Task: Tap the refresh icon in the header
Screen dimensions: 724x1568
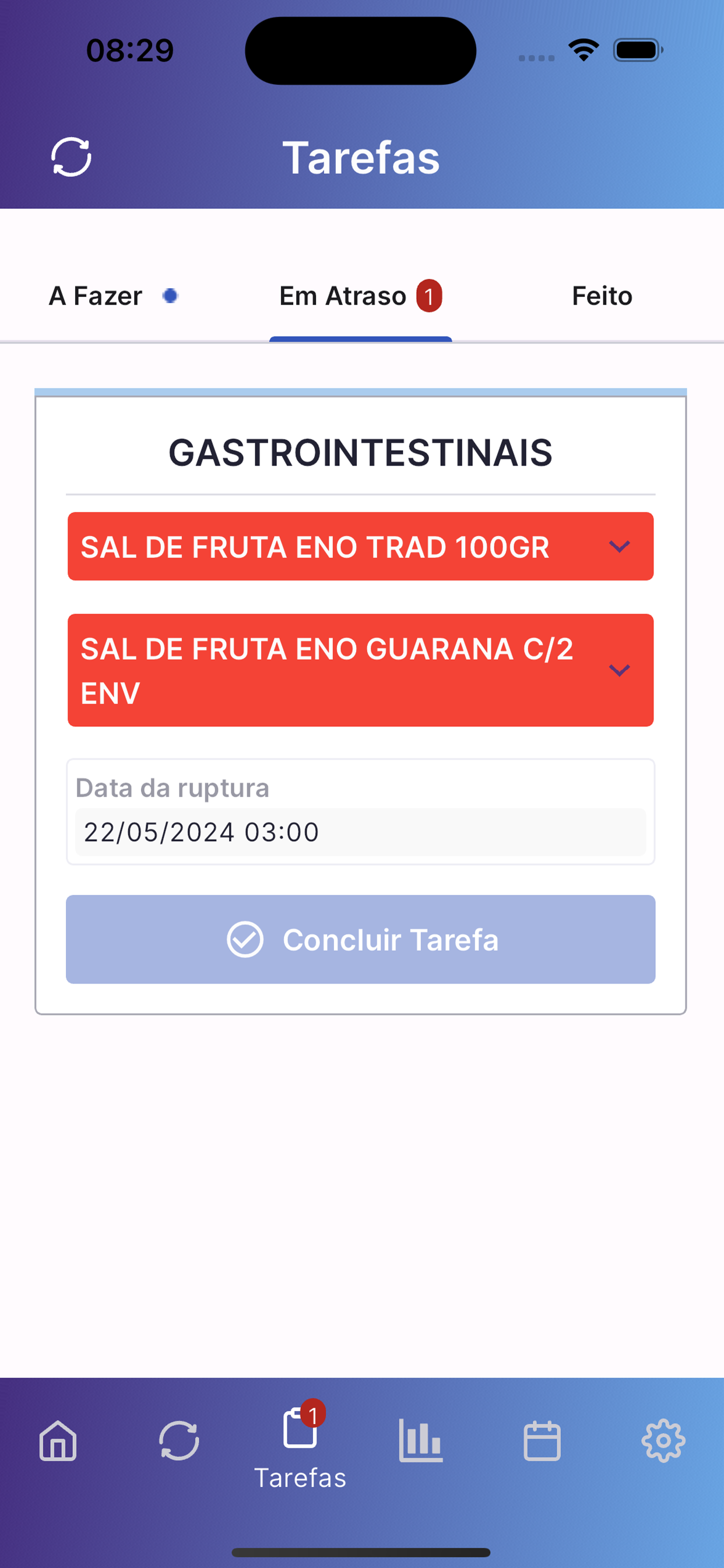Action: (71, 157)
